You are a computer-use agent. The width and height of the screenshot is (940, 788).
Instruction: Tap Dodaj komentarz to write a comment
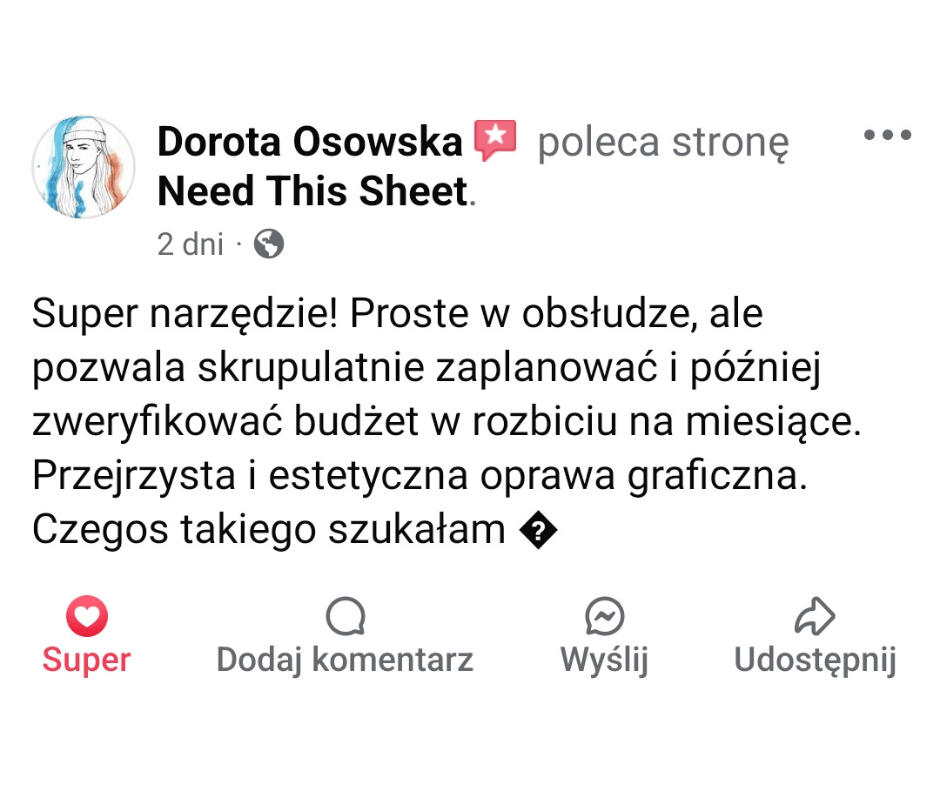click(x=345, y=638)
